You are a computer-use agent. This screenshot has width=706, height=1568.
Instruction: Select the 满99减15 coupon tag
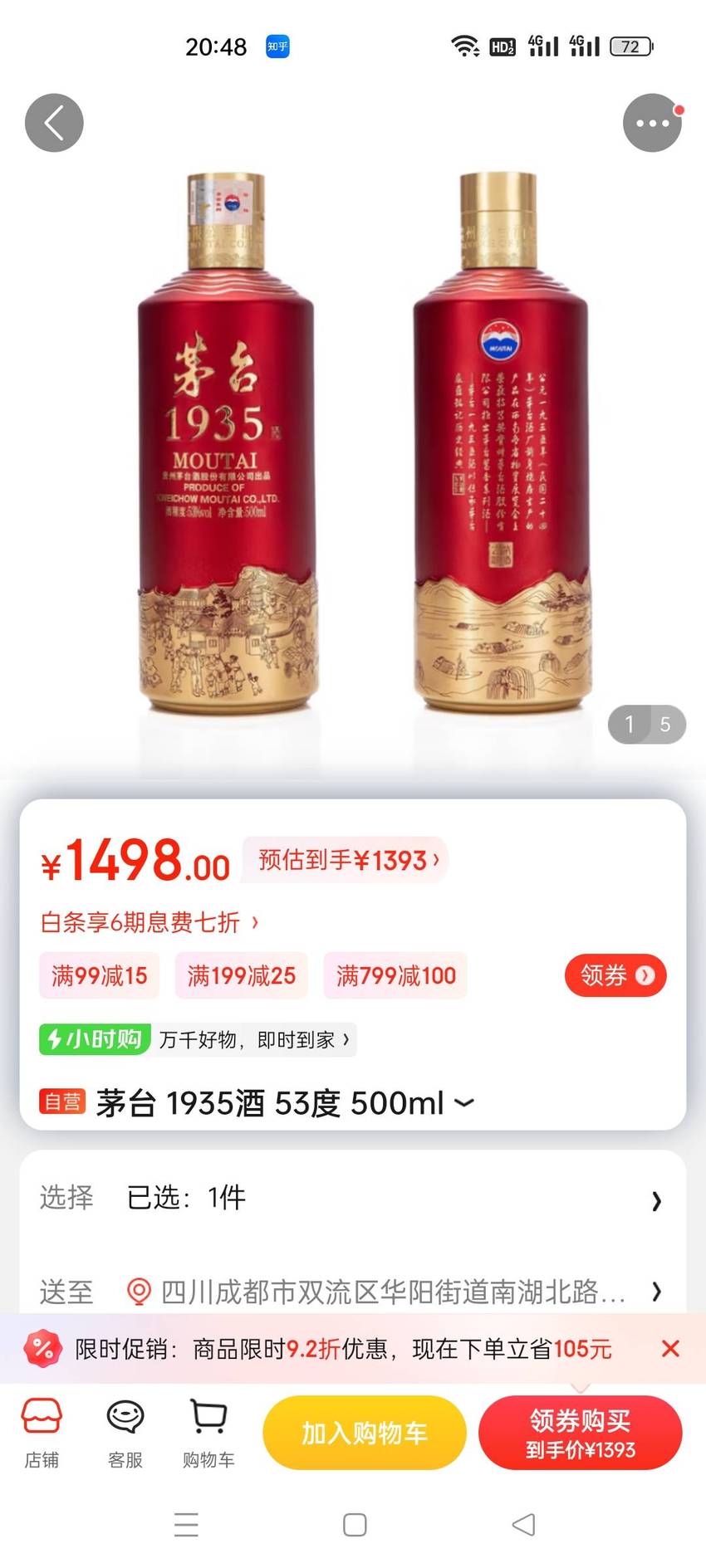pyautogui.click(x=99, y=975)
